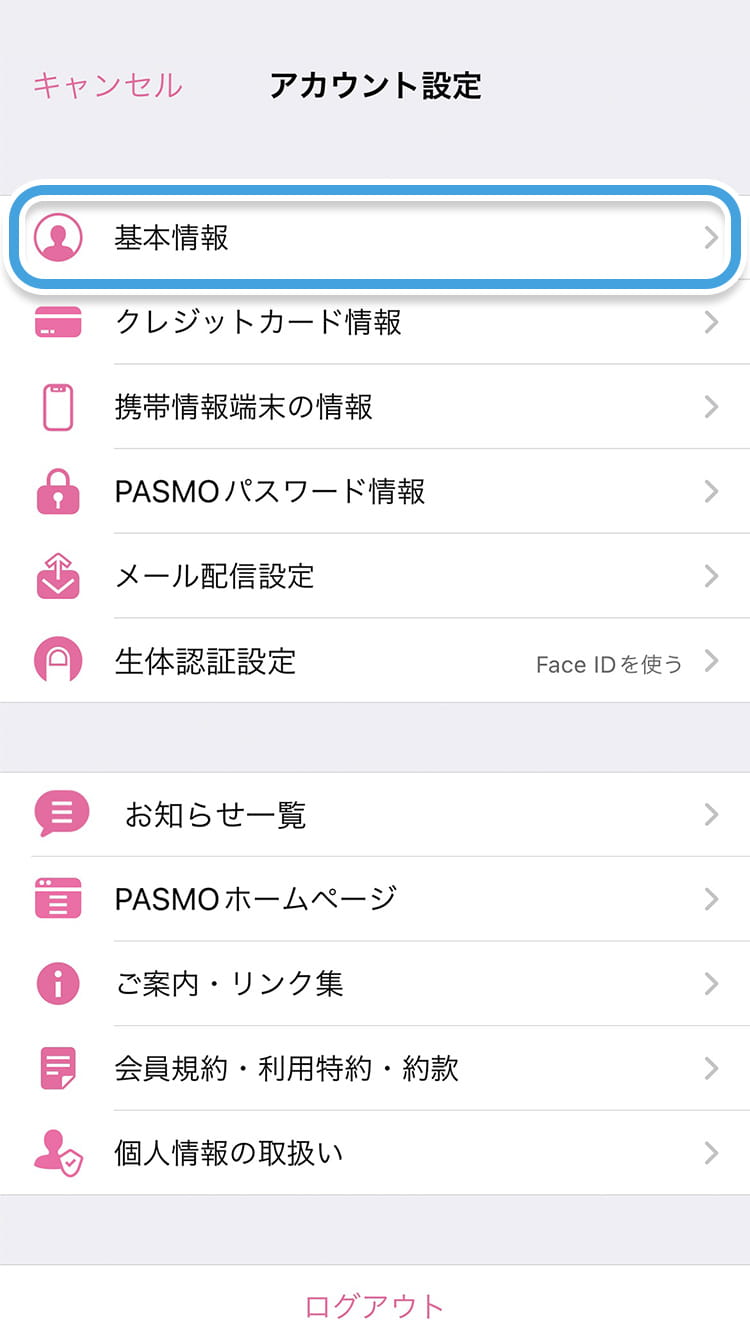Click the biometric icon beside 生体認証設定
Image resolution: width=750 pixels, height=1320 pixels.
(x=57, y=661)
